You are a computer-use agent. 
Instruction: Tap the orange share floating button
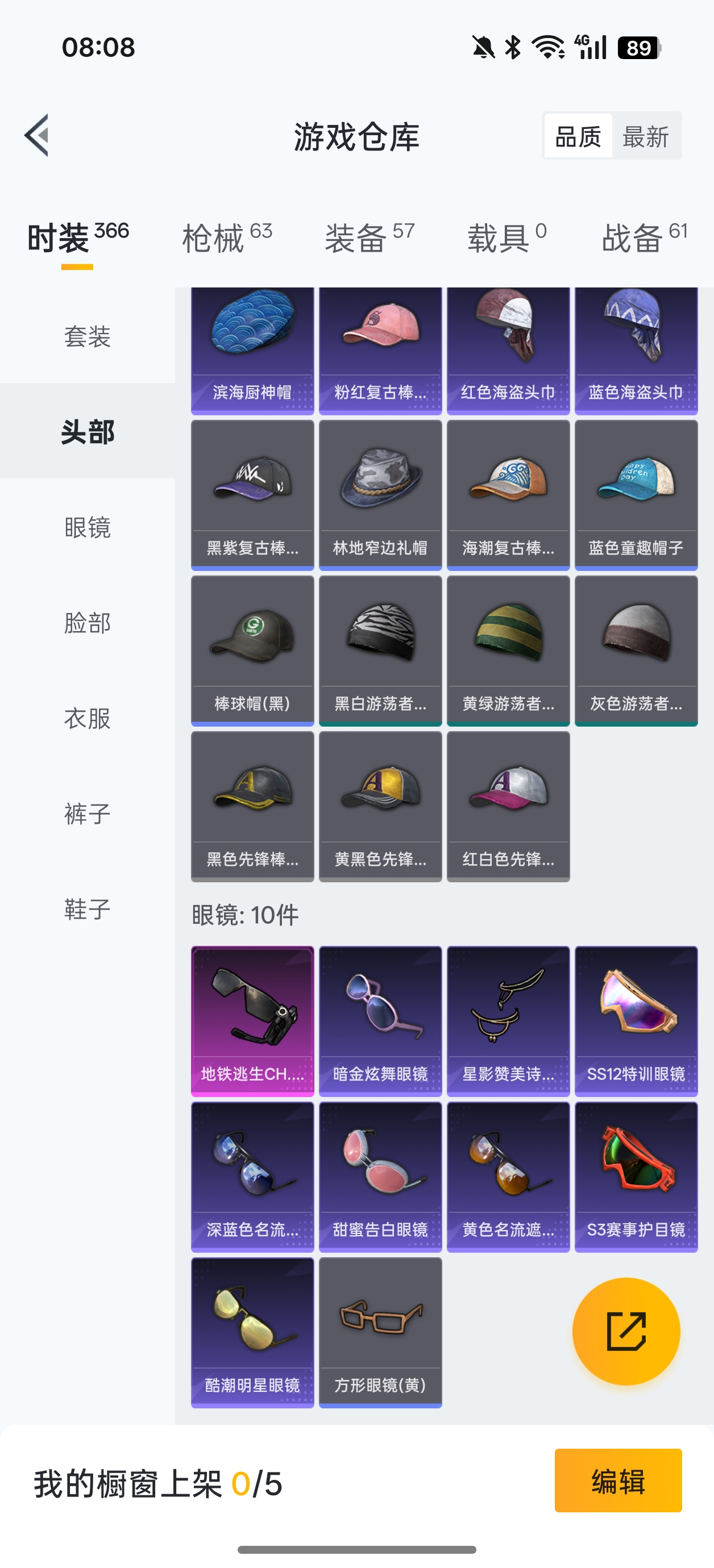click(x=626, y=1331)
